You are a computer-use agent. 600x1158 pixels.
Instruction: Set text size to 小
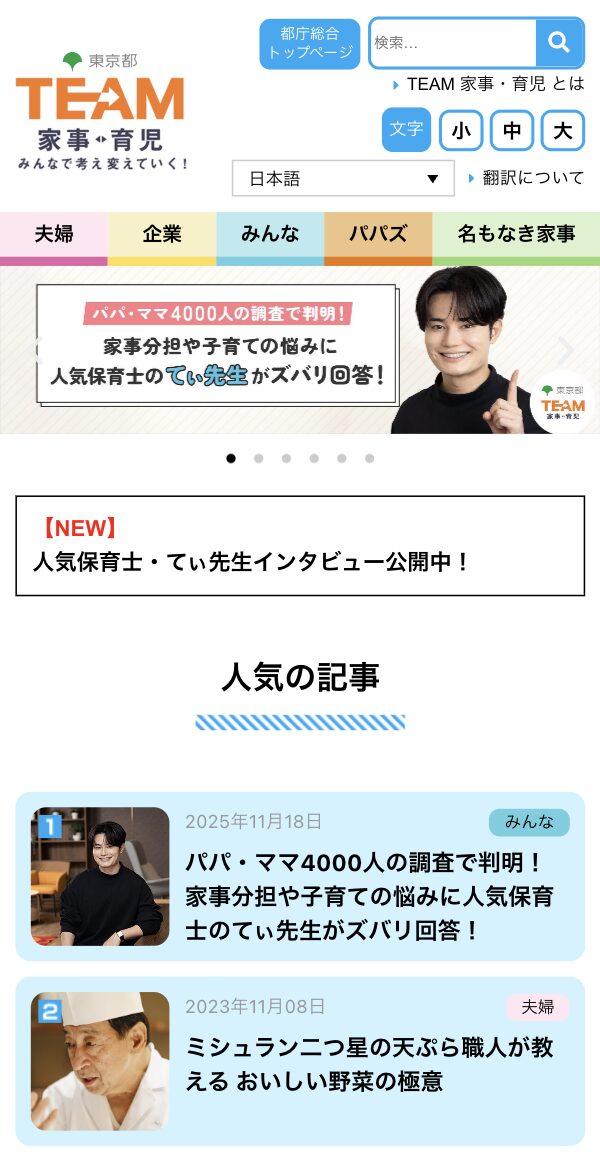[x=460, y=130]
